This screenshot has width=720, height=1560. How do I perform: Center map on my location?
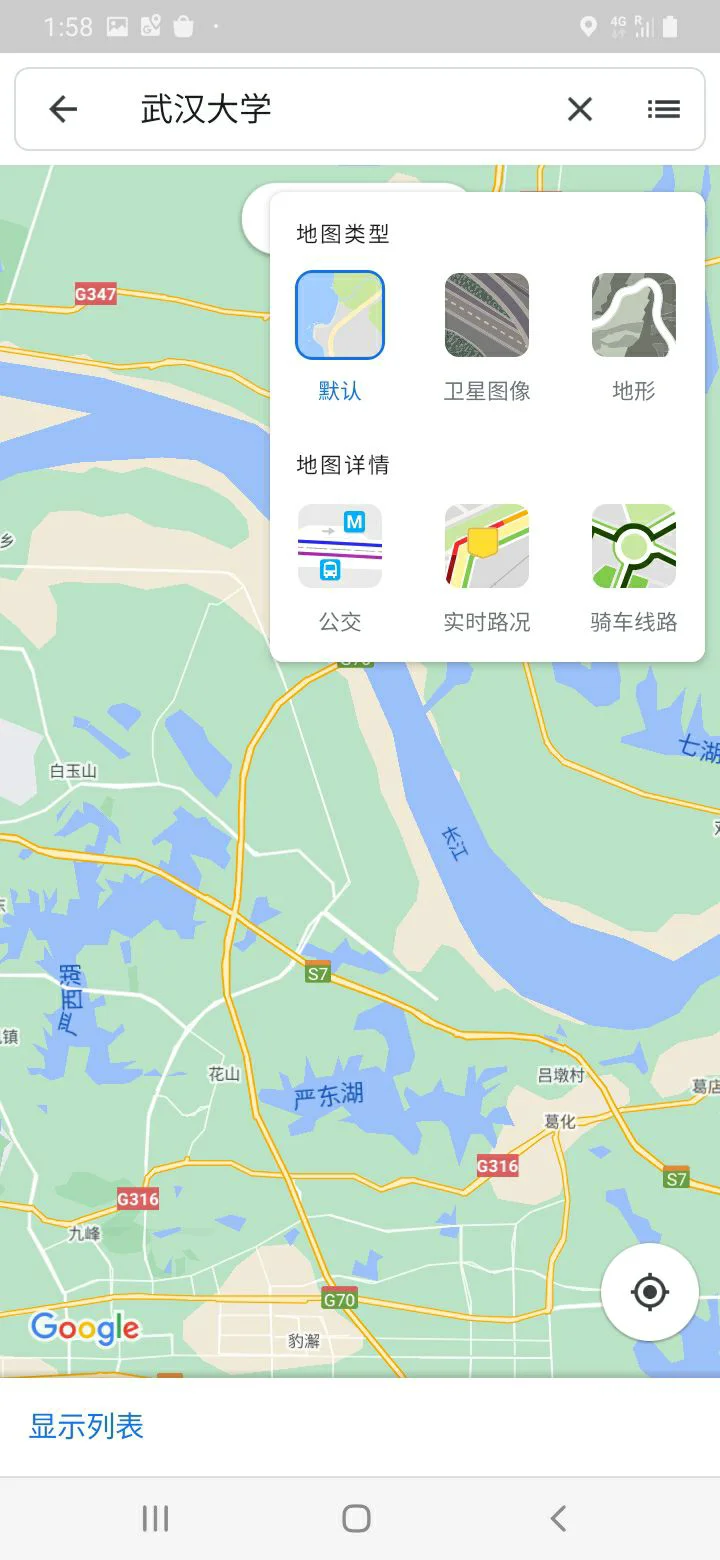point(650,1292)
